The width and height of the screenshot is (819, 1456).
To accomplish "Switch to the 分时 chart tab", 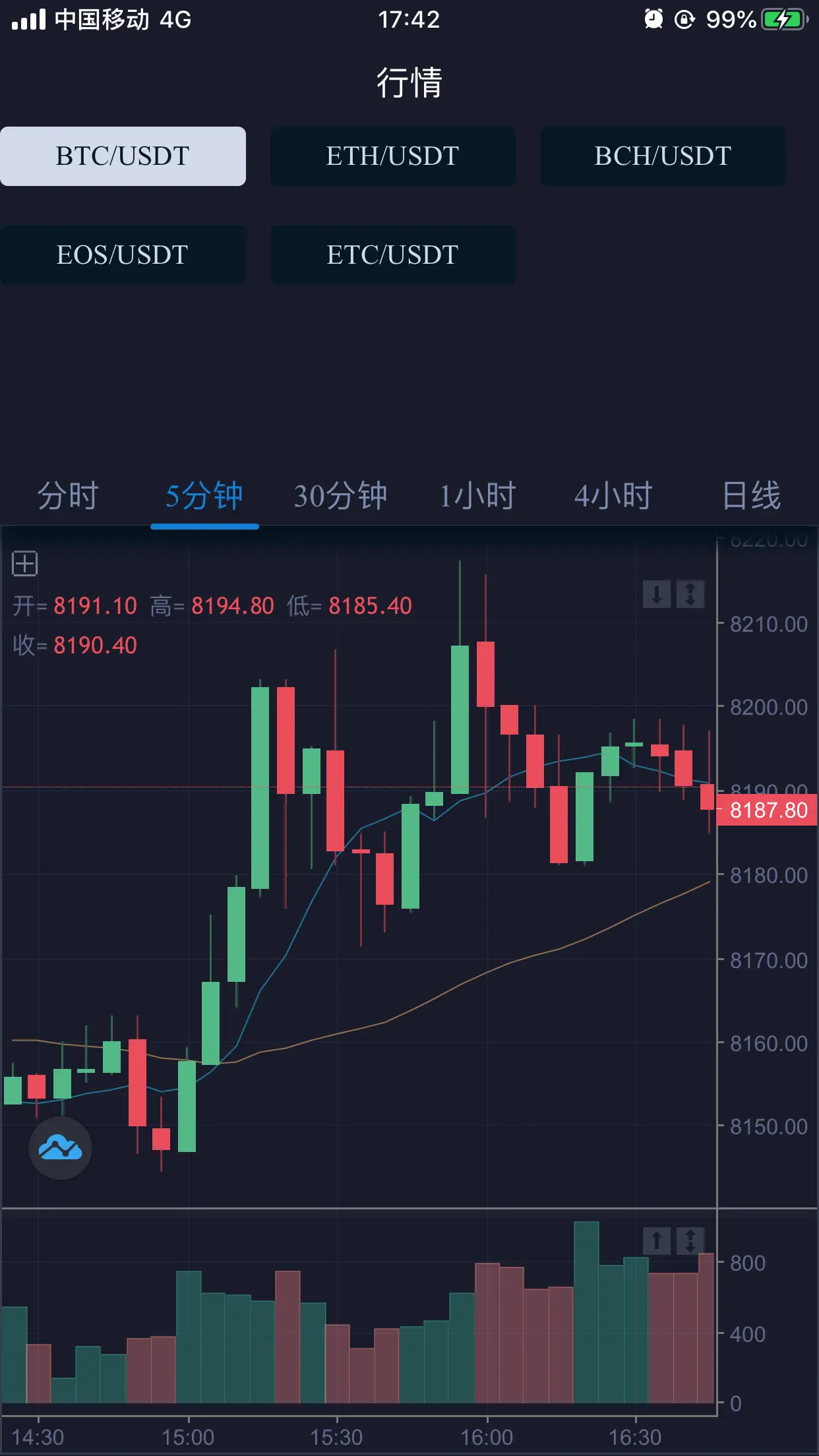I will click(68, 496).
